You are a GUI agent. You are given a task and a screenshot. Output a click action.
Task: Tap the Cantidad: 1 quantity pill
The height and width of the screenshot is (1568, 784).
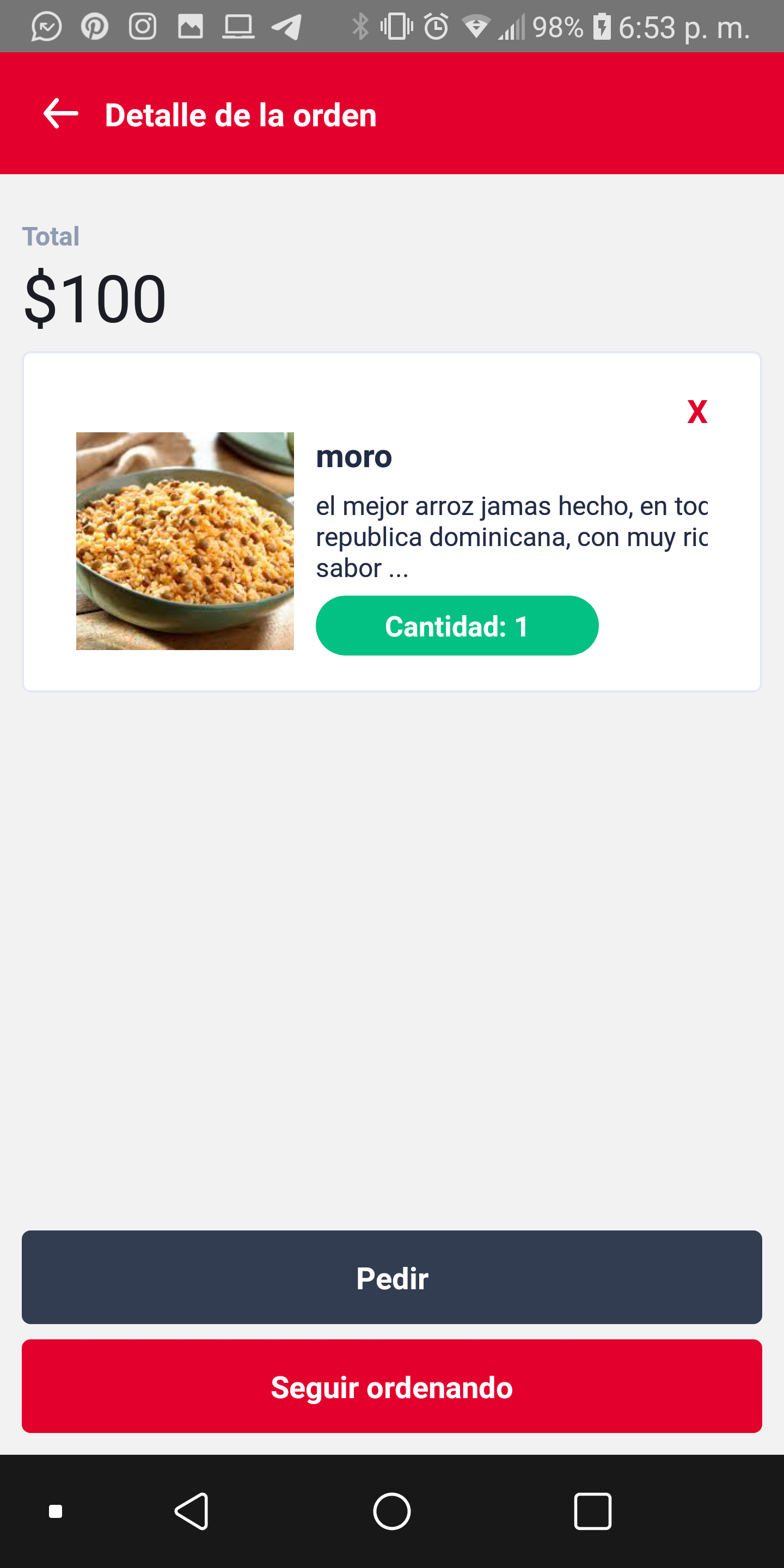(457, 625)
